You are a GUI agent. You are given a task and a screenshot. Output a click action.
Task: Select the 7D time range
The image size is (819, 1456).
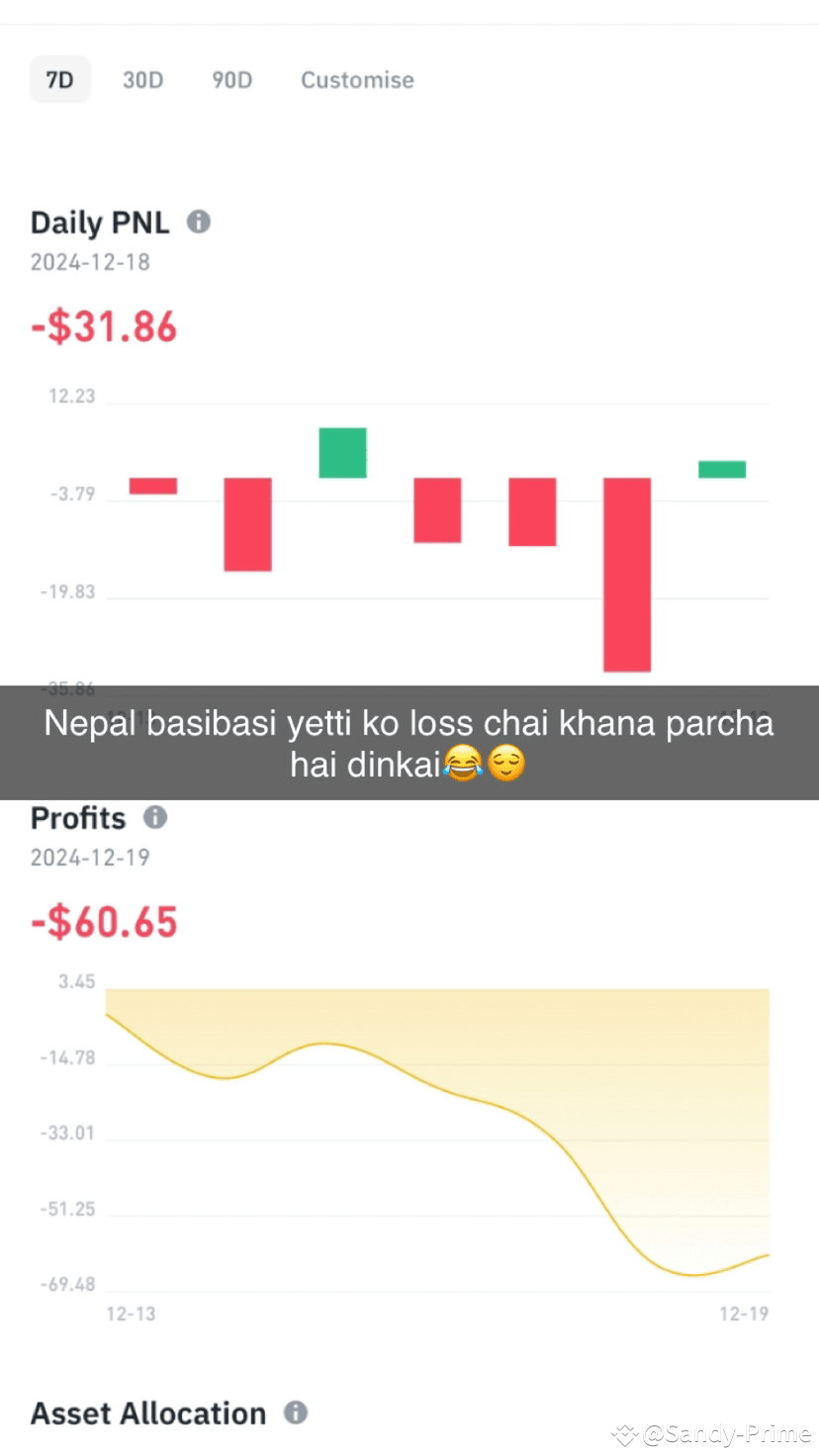pos(60,80)
